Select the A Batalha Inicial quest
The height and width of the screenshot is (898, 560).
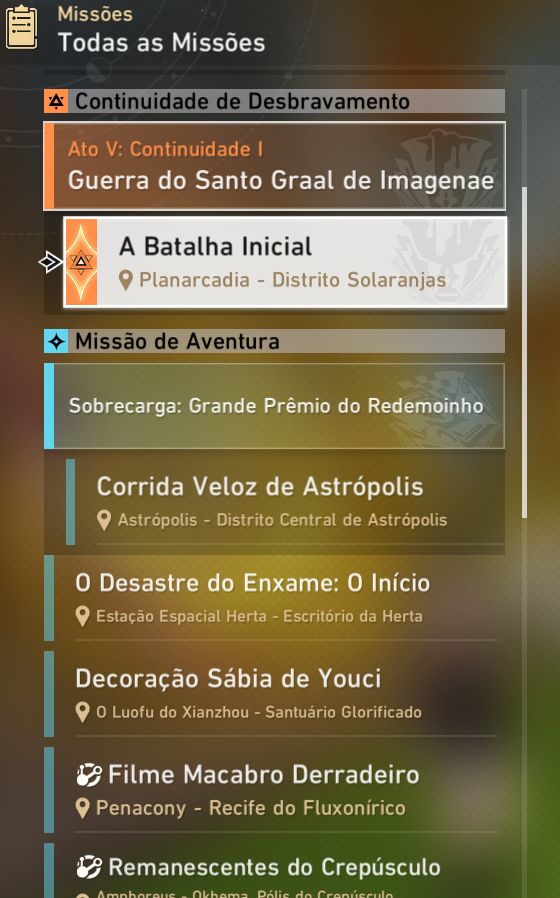[x=285, y=262]
